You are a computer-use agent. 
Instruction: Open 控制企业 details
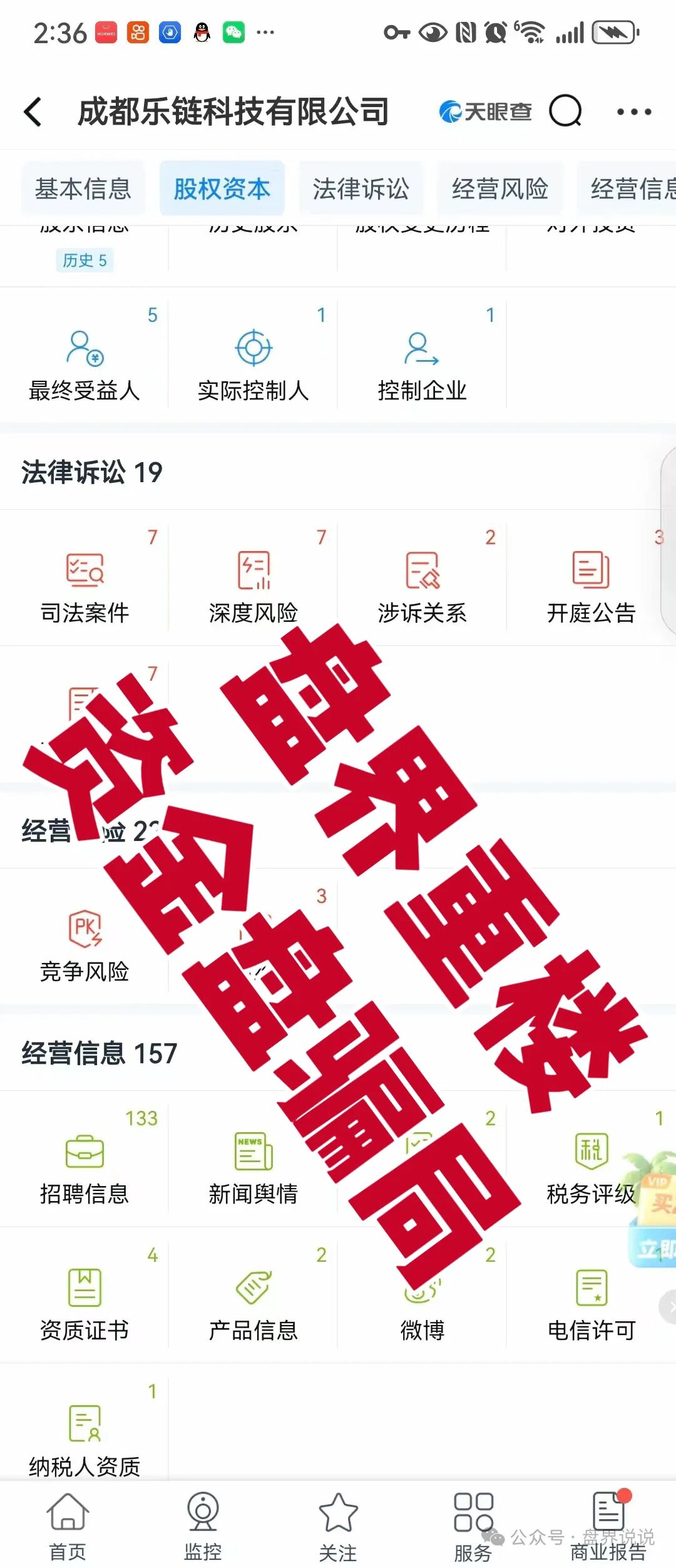tap(422, 363)
